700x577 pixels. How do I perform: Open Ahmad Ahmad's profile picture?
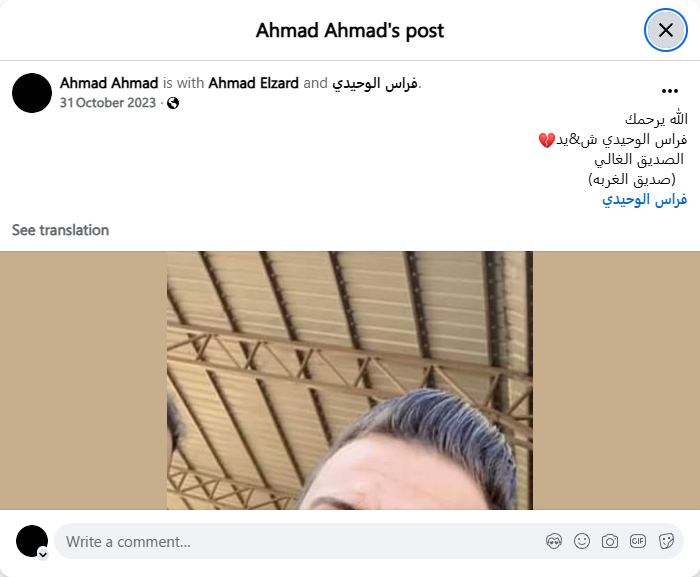(x=32, y=93)
